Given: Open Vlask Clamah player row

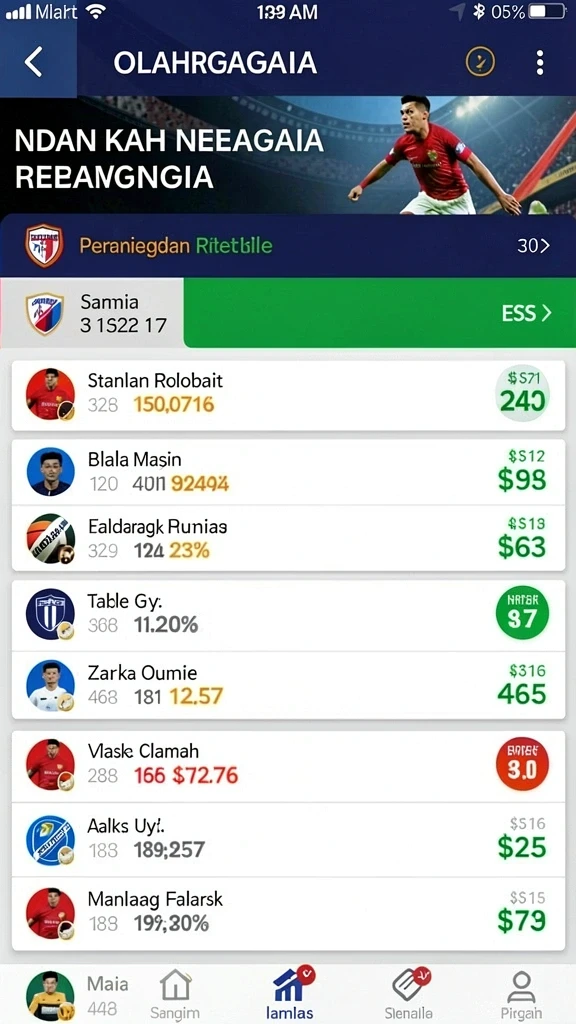Looking at the screenshot, I should (288, 765).
